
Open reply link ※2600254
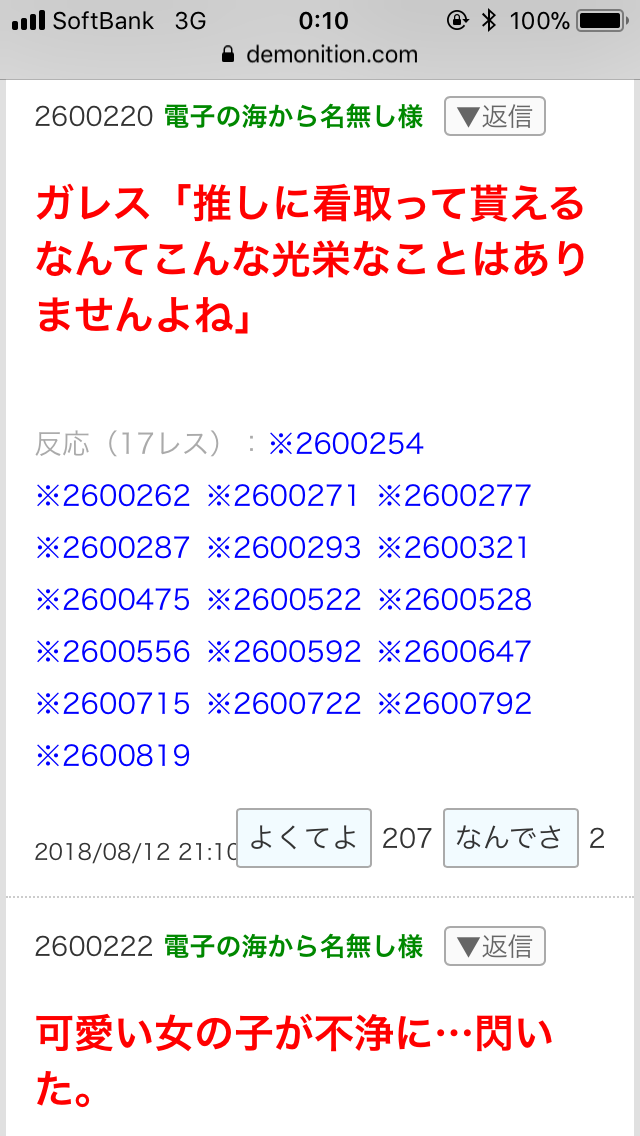coord(346,443)
